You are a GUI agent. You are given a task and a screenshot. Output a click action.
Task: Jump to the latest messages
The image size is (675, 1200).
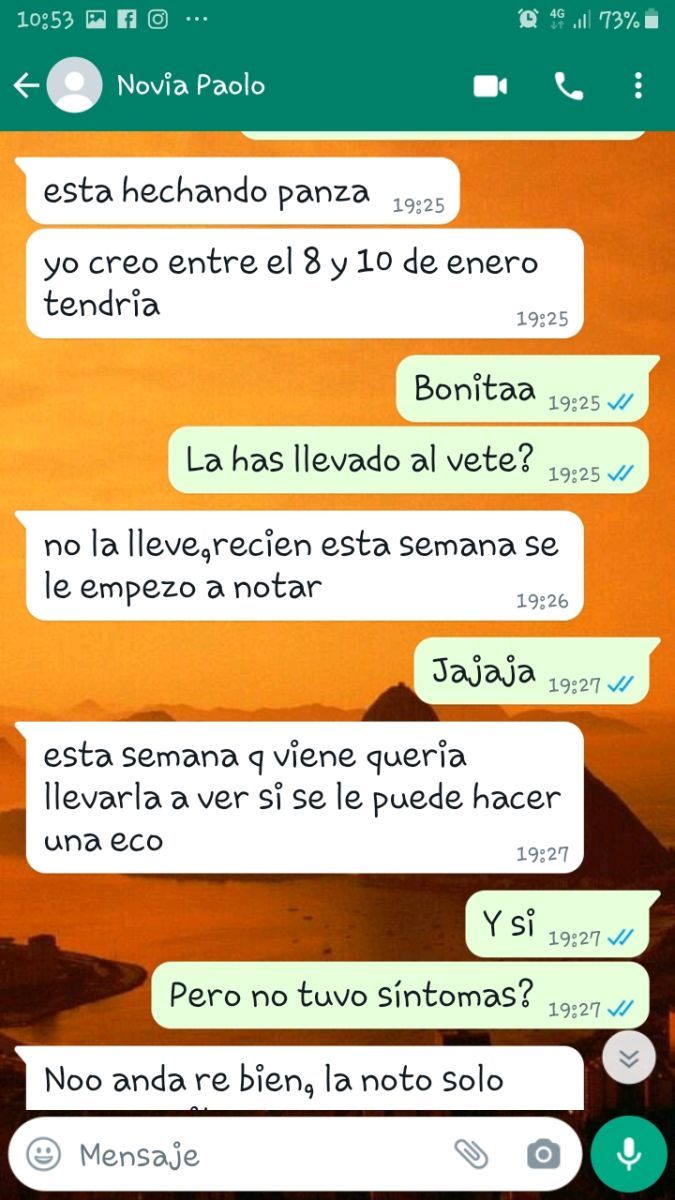(x=629, y=1057)
